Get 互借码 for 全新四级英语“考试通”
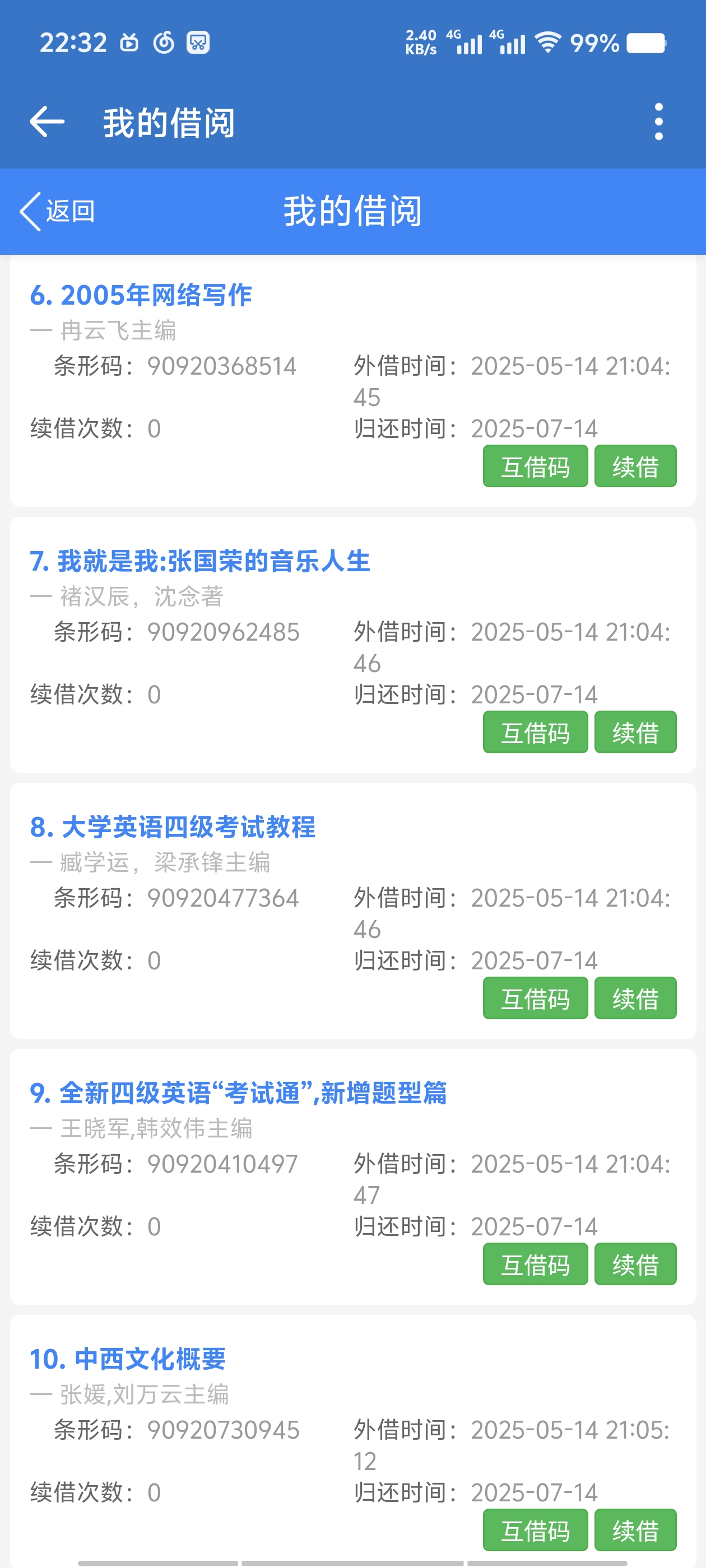The height and width of the screenshot is (1568, 706). coord(535,1264)
